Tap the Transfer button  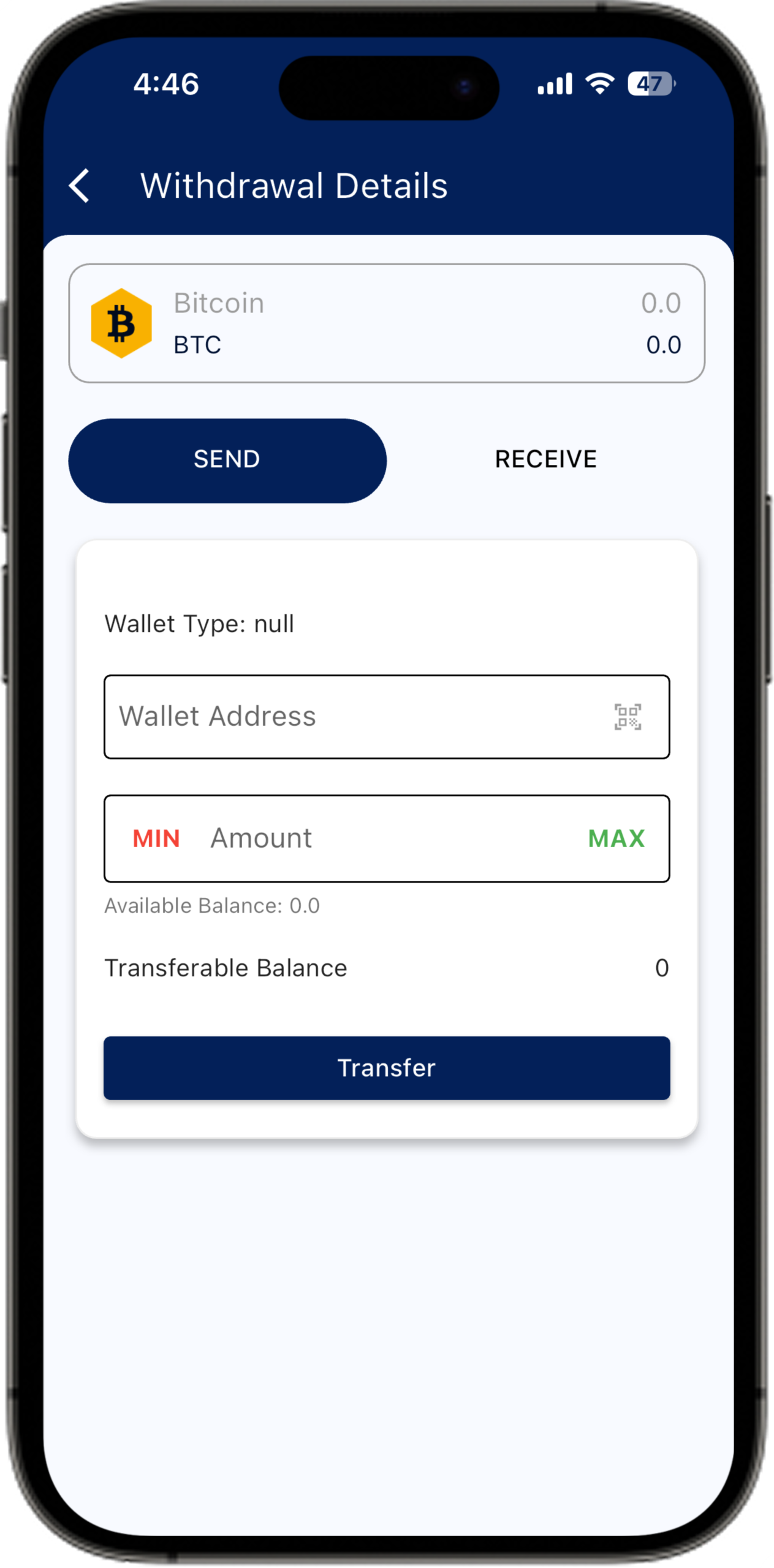(x=386, y=1068)
